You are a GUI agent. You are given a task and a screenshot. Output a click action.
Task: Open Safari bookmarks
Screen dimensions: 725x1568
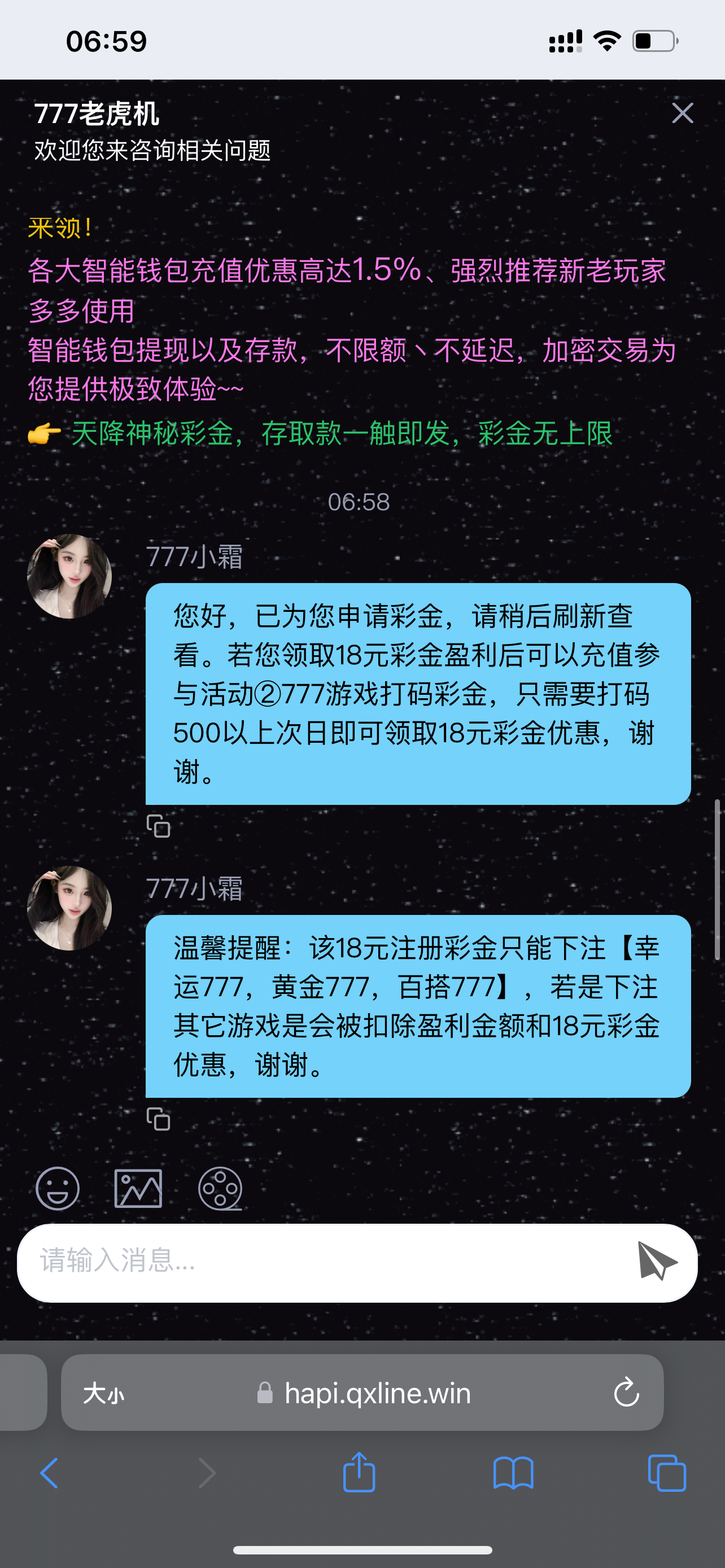(x=513, y=1474)
